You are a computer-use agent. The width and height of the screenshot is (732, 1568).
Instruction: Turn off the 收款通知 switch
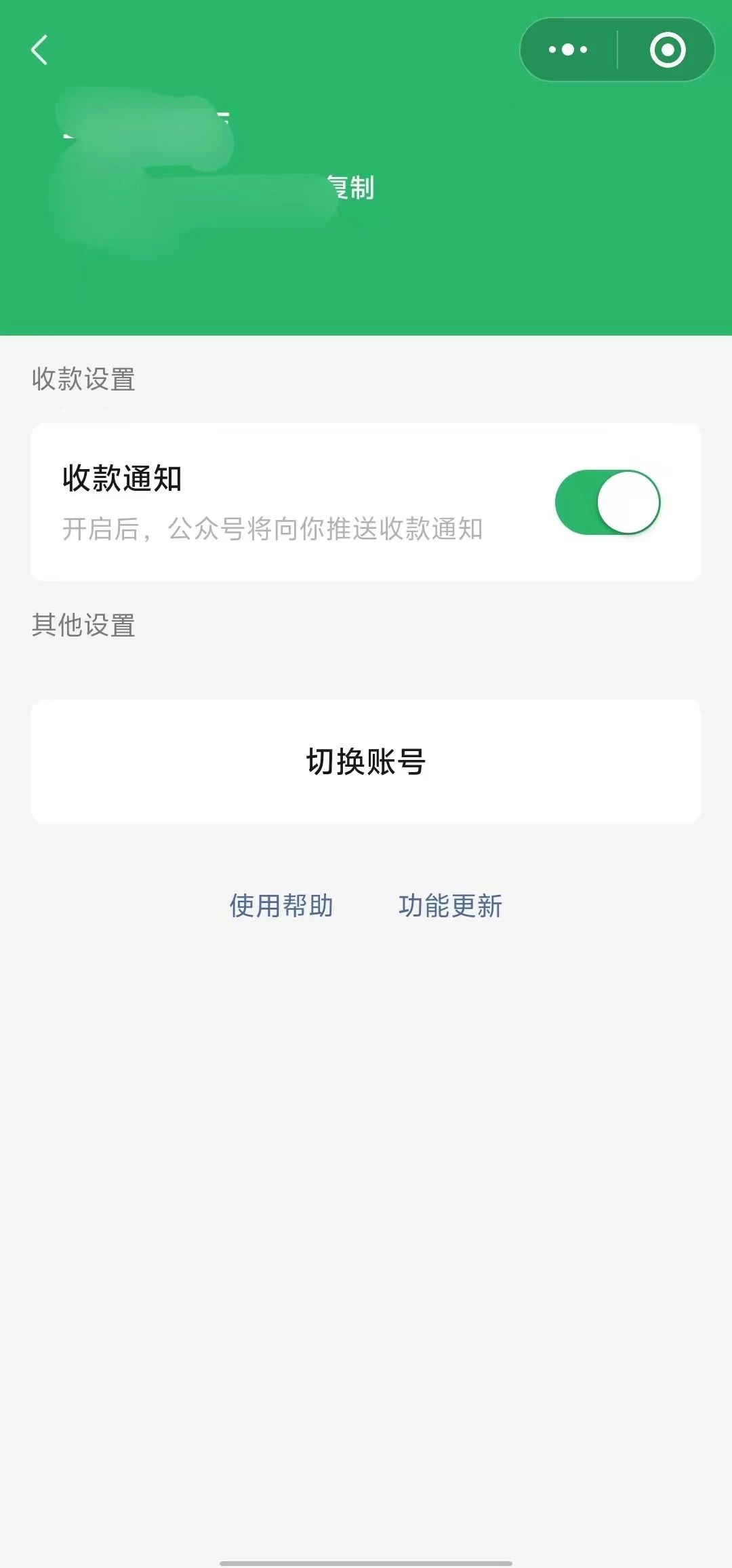pyautogui.click(x=607, y=502)
